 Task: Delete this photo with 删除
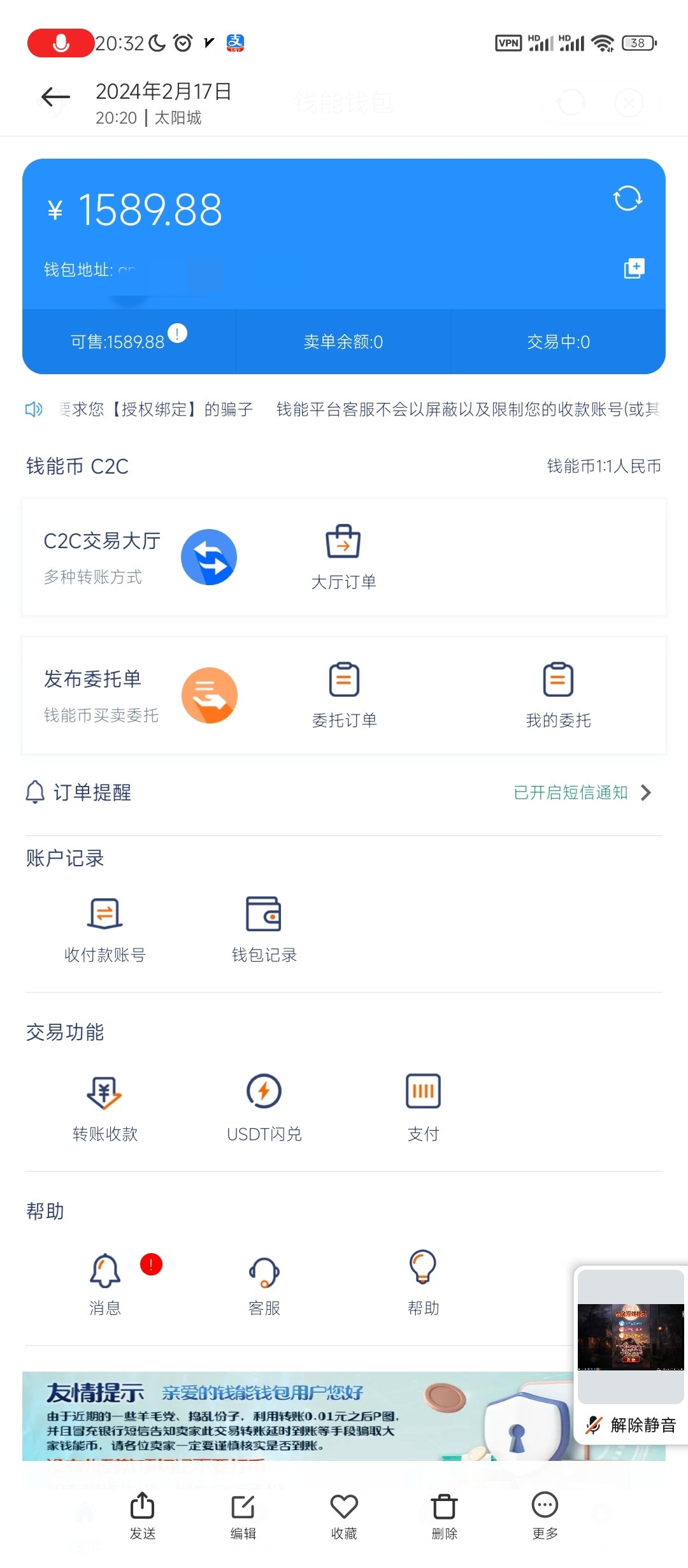pos(444,1514)
